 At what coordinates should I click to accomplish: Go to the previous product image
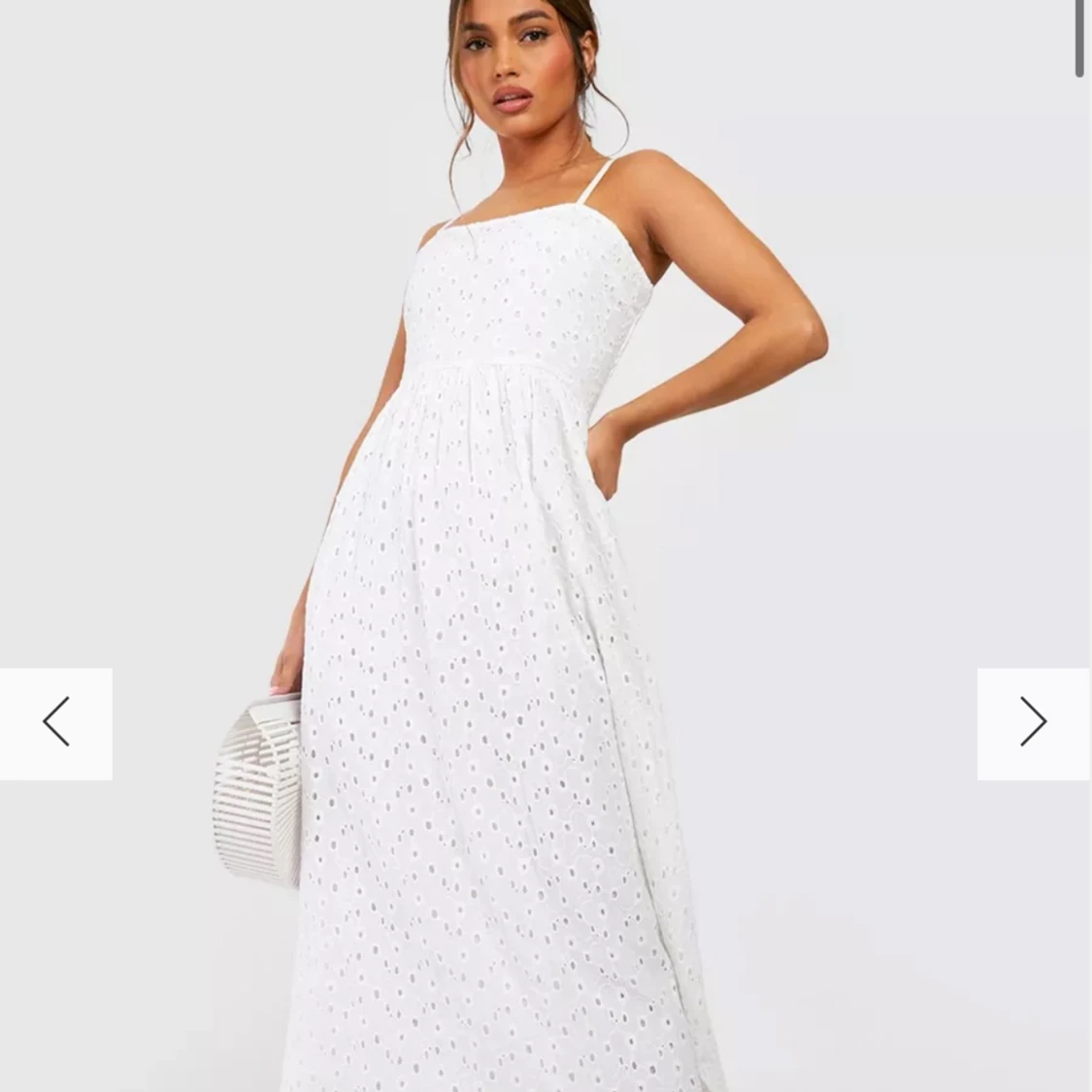point(56,723)
